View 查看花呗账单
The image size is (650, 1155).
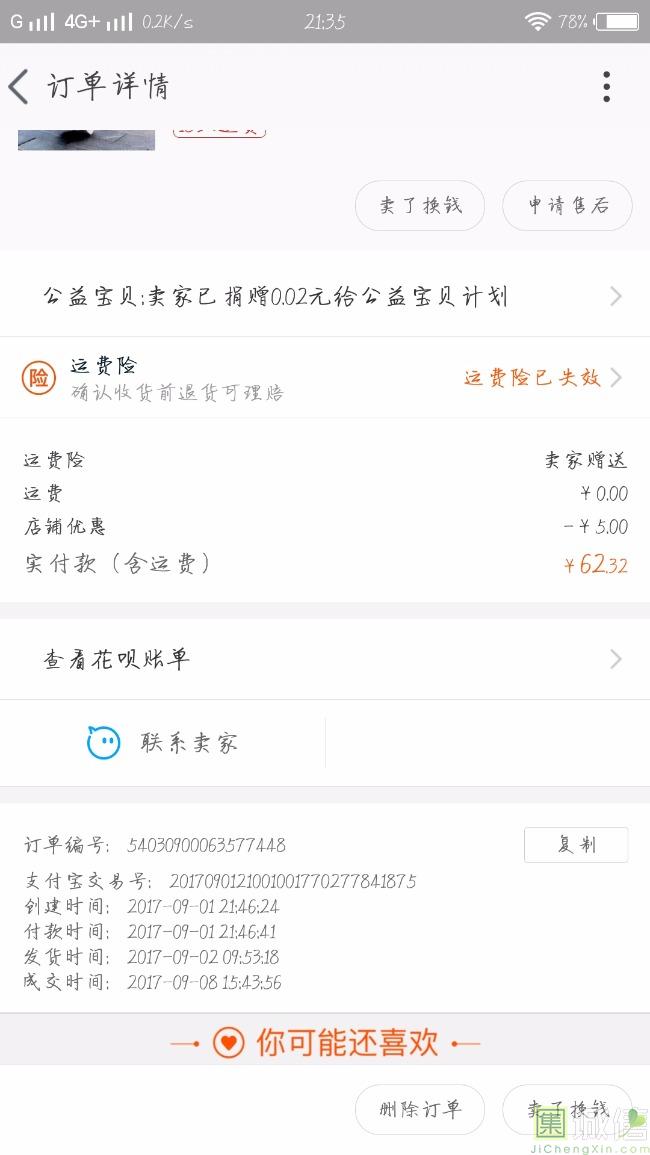(x=325, y=659)
